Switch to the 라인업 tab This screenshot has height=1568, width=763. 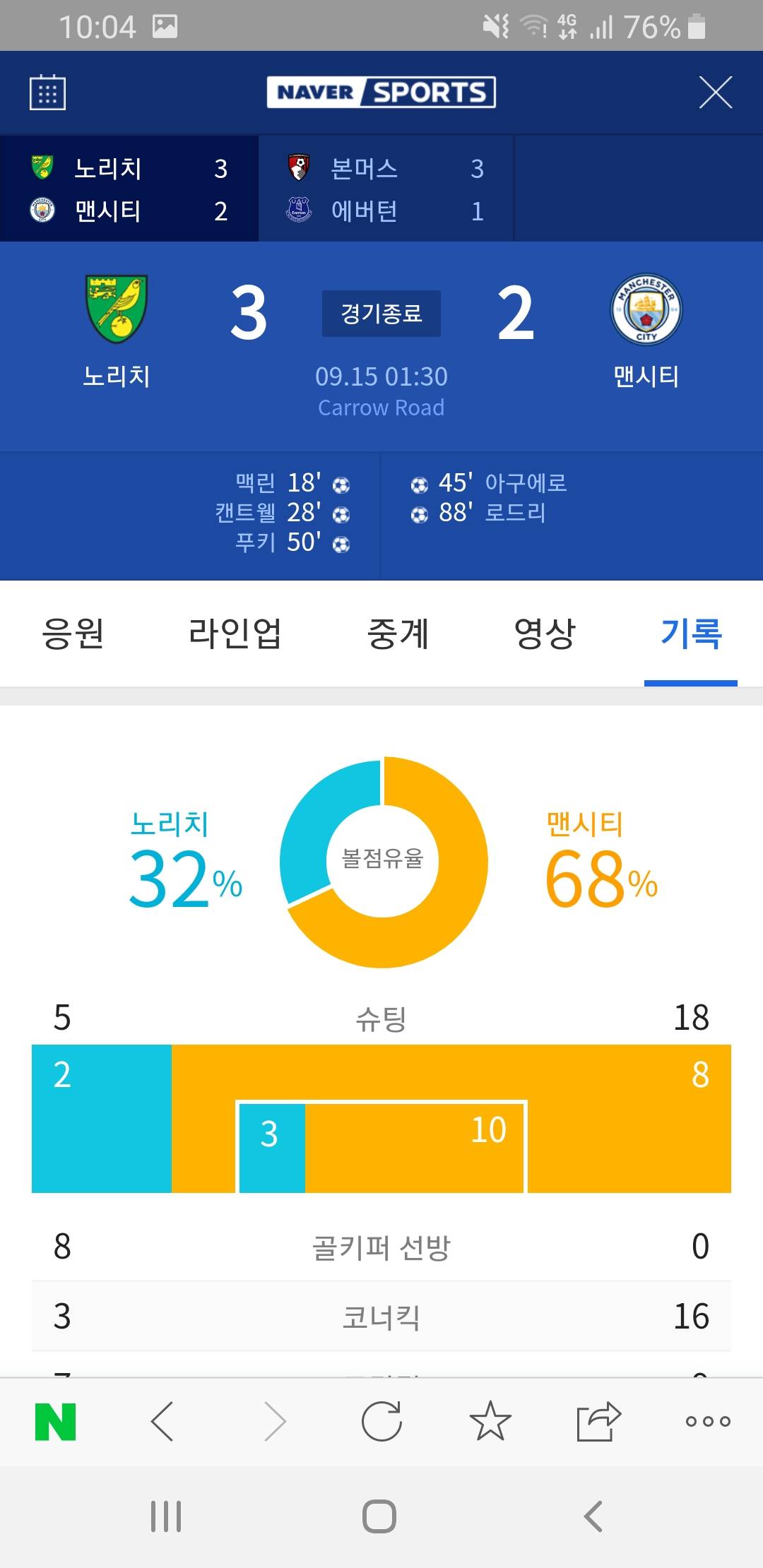pyautogui.click(x=235, y=634)
